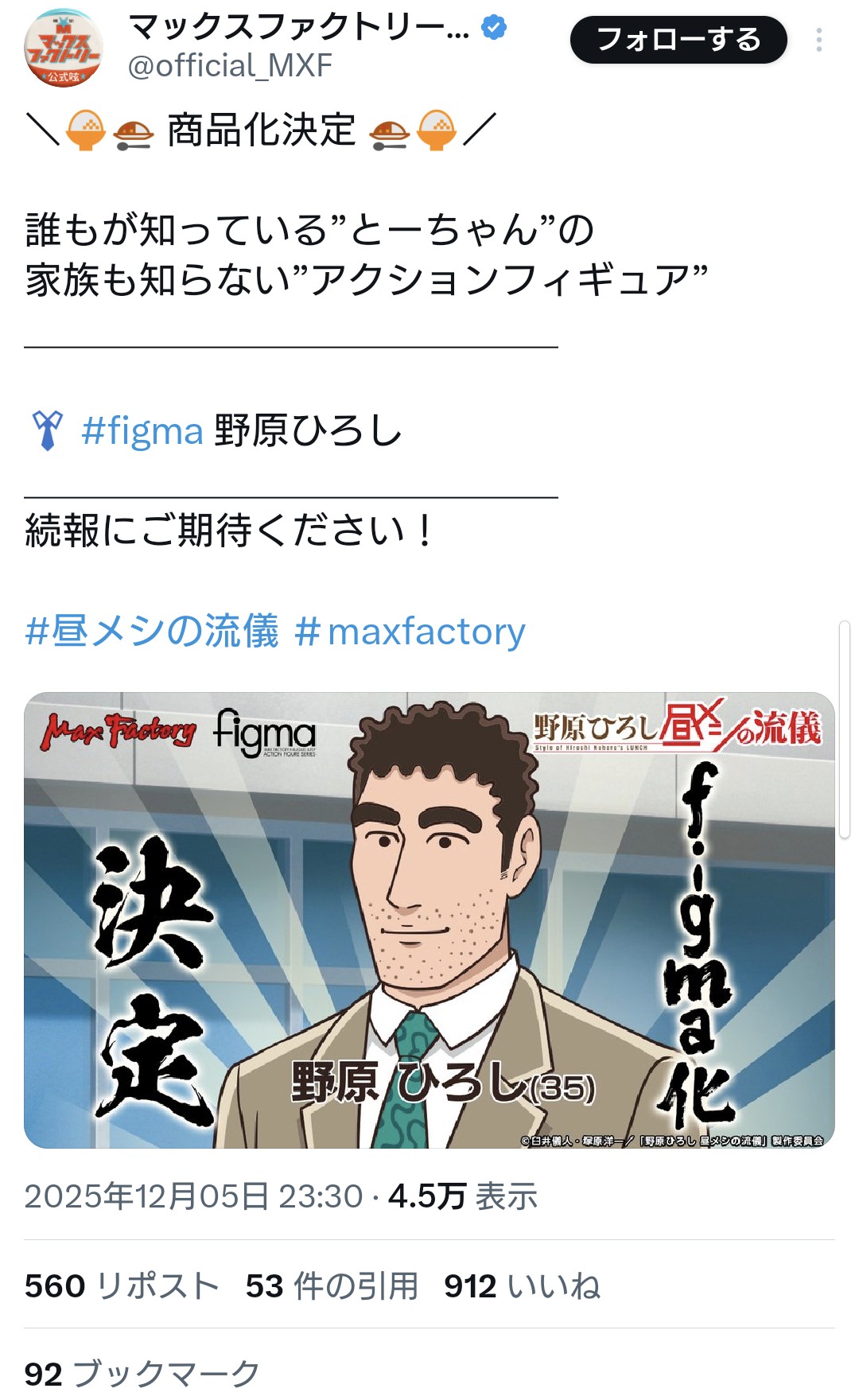Open the three-dot overflow menu

(818, 41)
